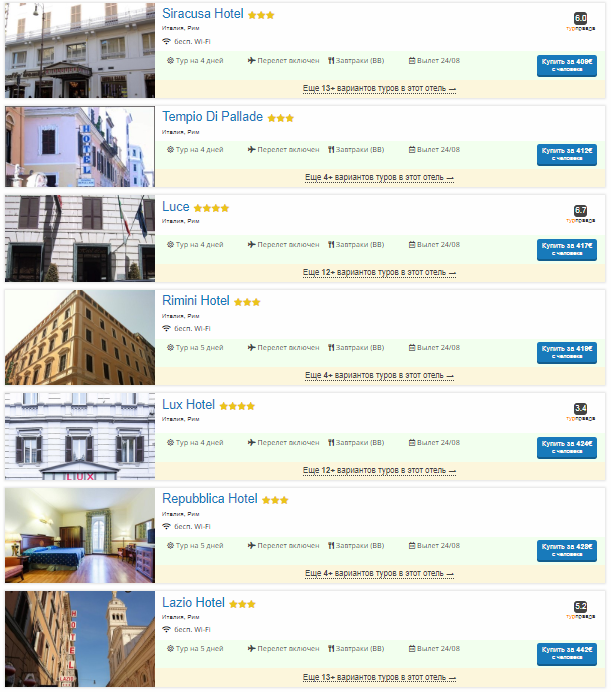
Task: Open the Tempio Di Pallade hotel link
Action: (212, 117)
